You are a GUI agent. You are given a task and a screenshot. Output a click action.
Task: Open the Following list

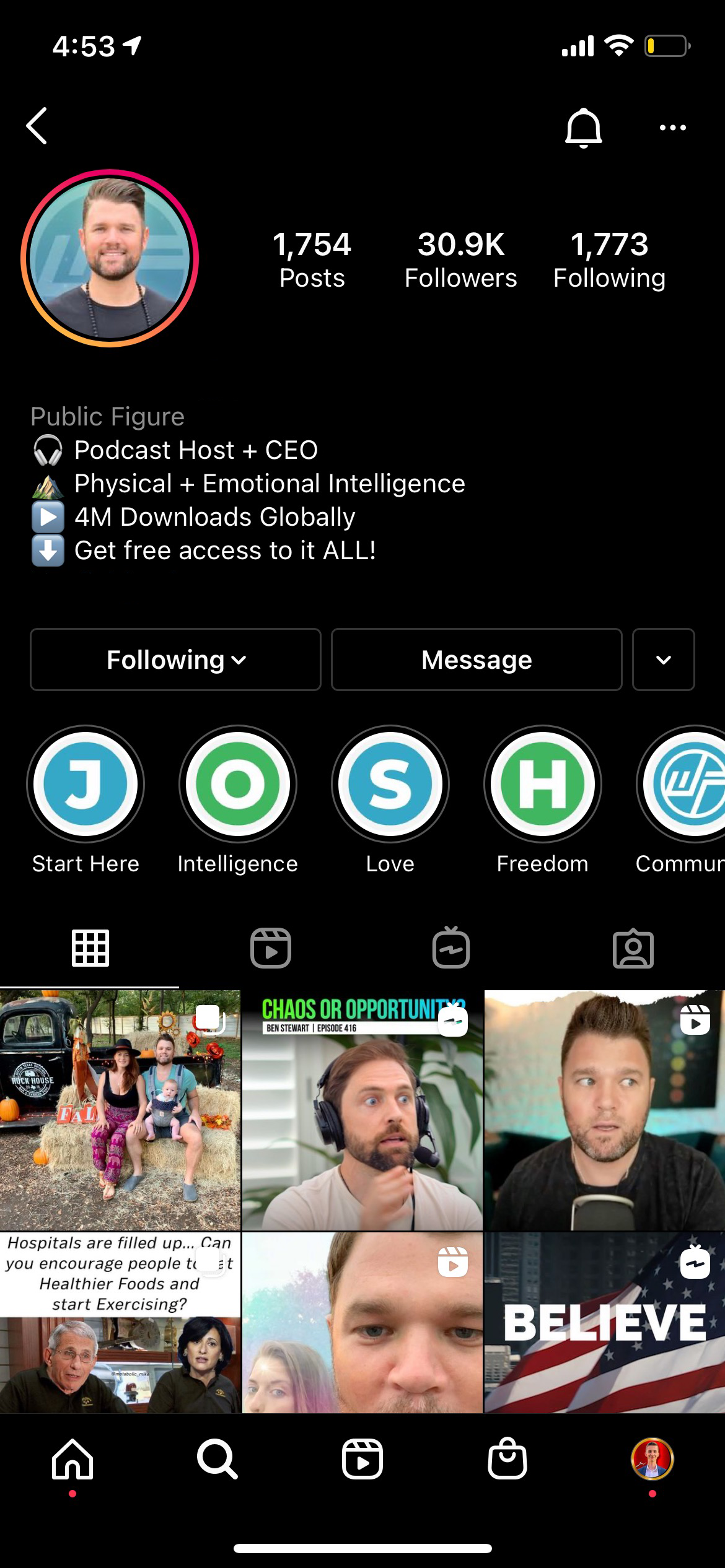(x=609, y=259)
